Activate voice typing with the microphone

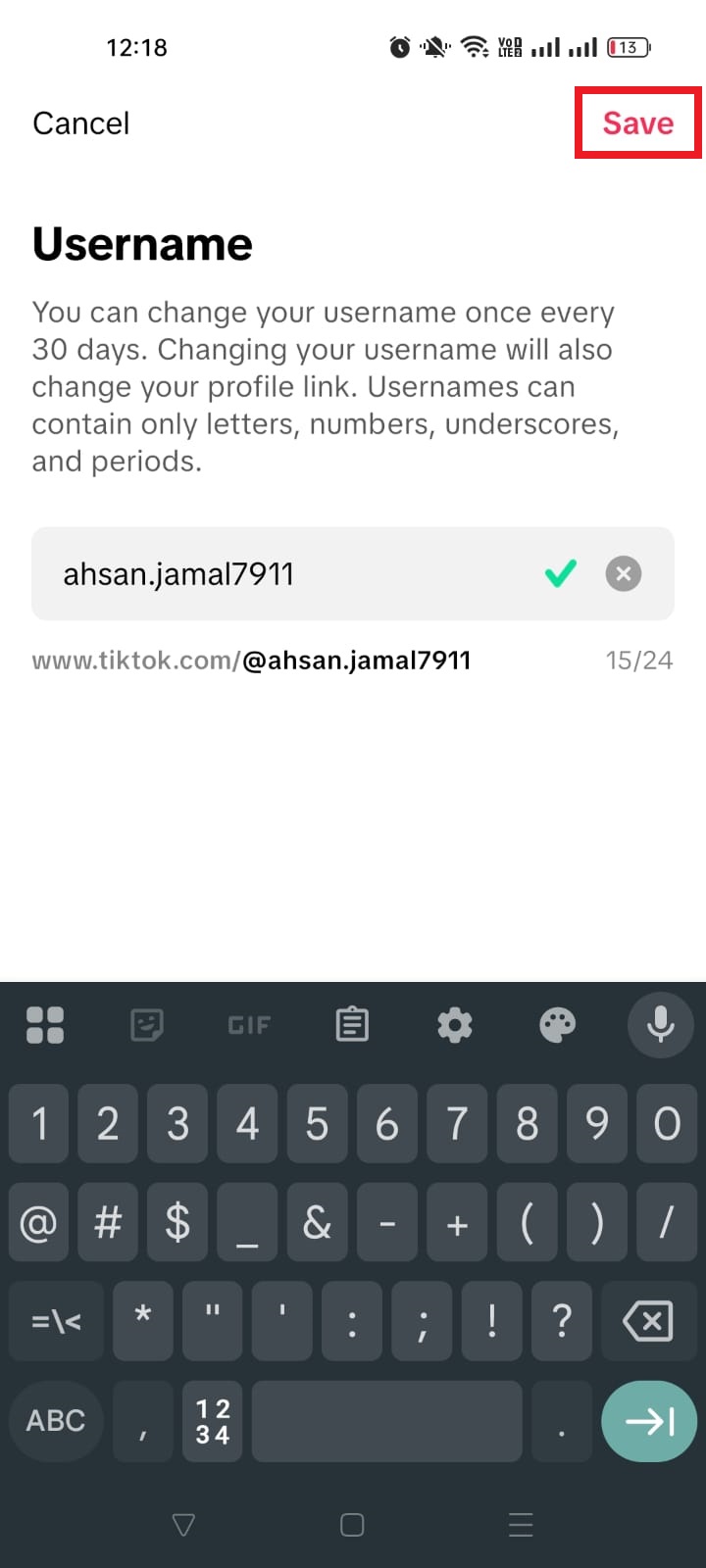(661, 1024)
